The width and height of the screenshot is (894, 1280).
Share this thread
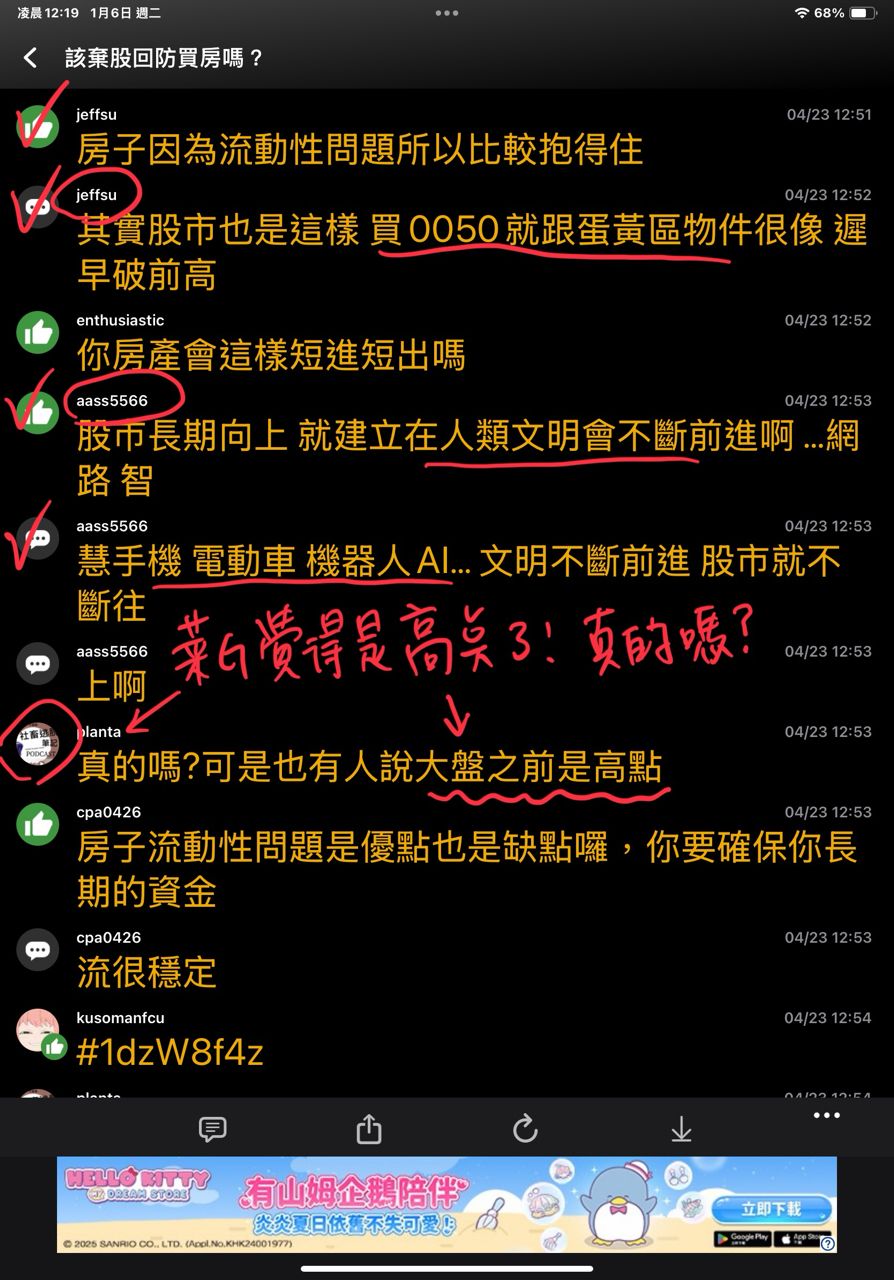pyautogui.click(x=369, y=1130)
